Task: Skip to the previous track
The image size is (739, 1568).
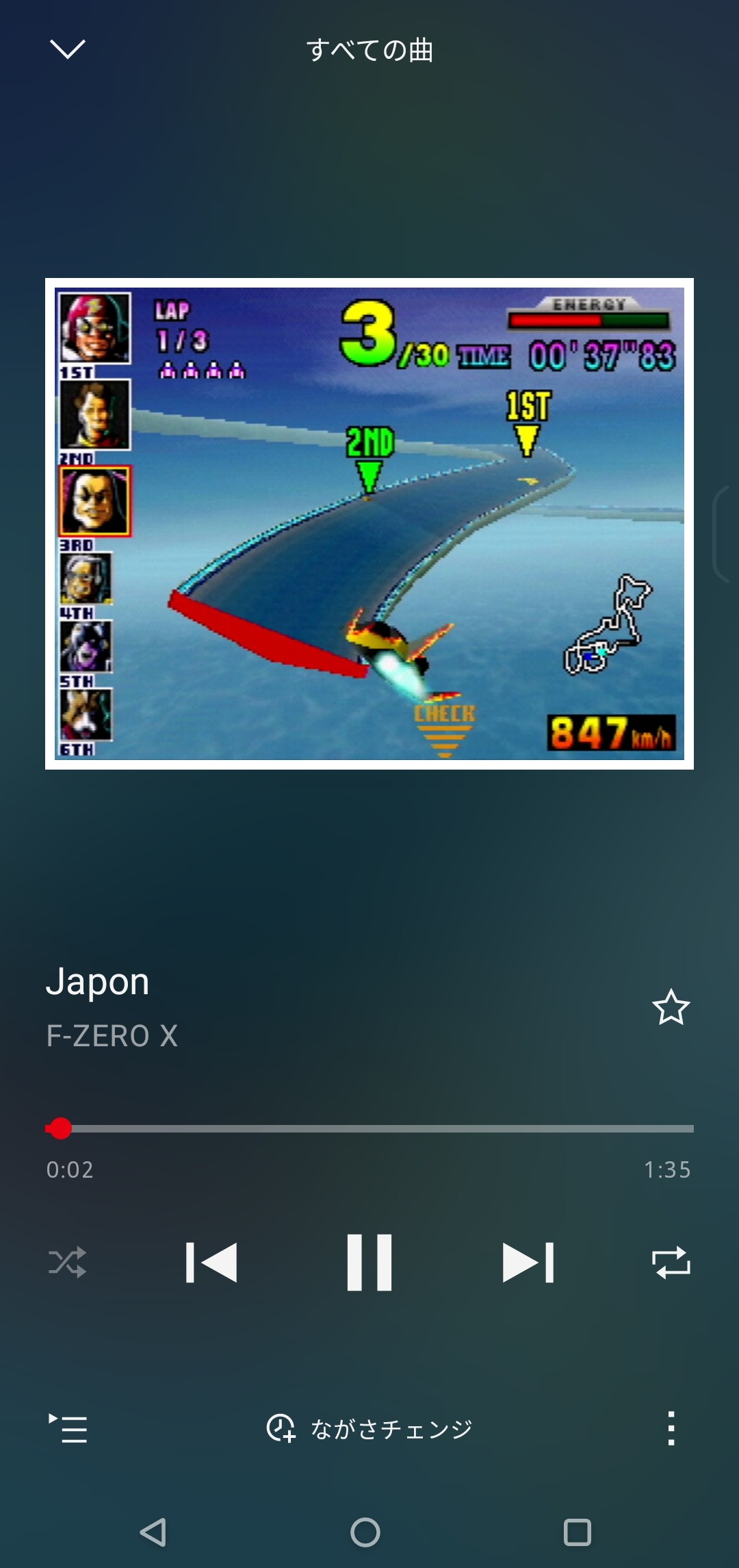Action: [x=211, y=1262]
